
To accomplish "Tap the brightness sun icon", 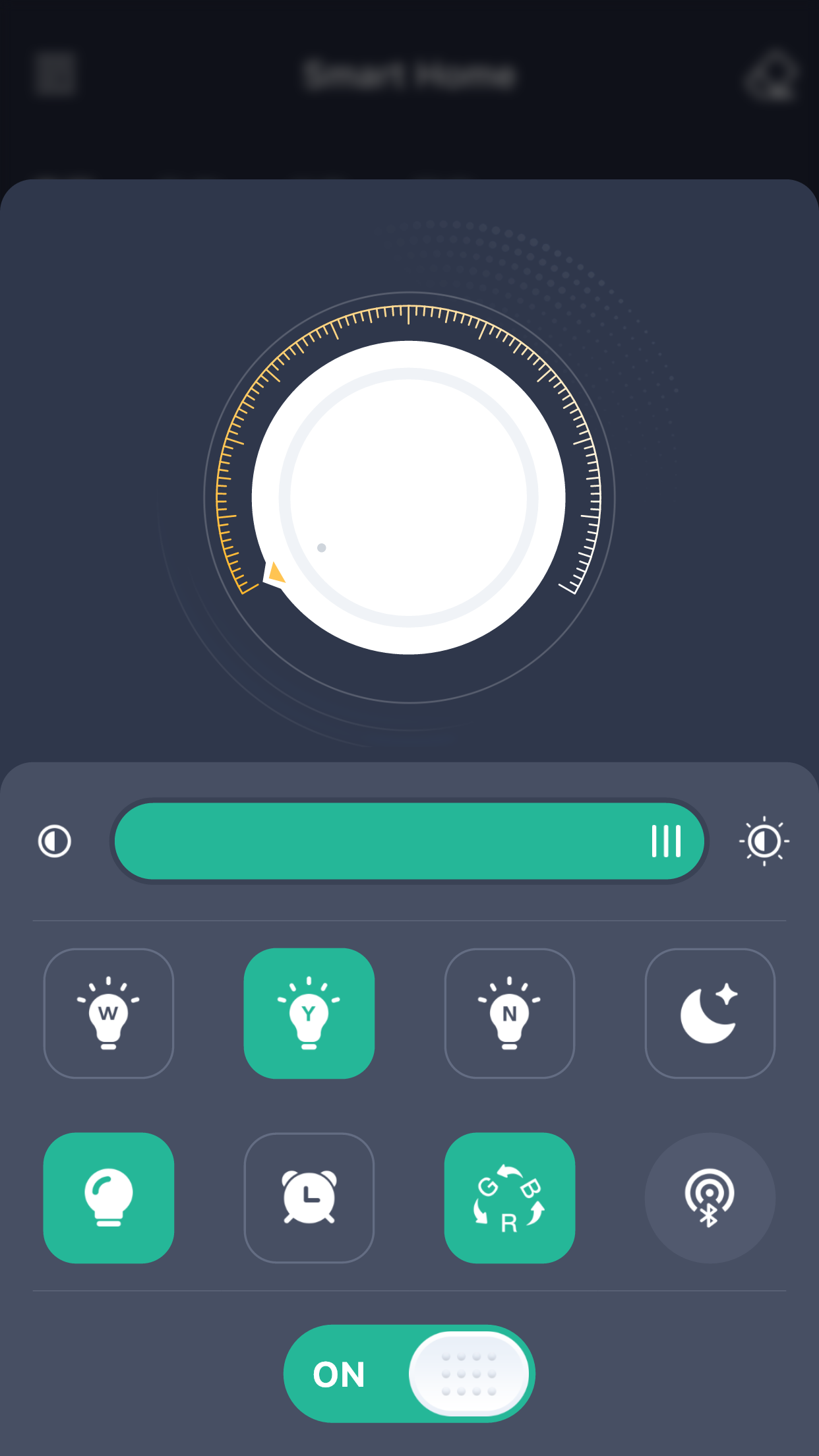I will coord(765,841).
